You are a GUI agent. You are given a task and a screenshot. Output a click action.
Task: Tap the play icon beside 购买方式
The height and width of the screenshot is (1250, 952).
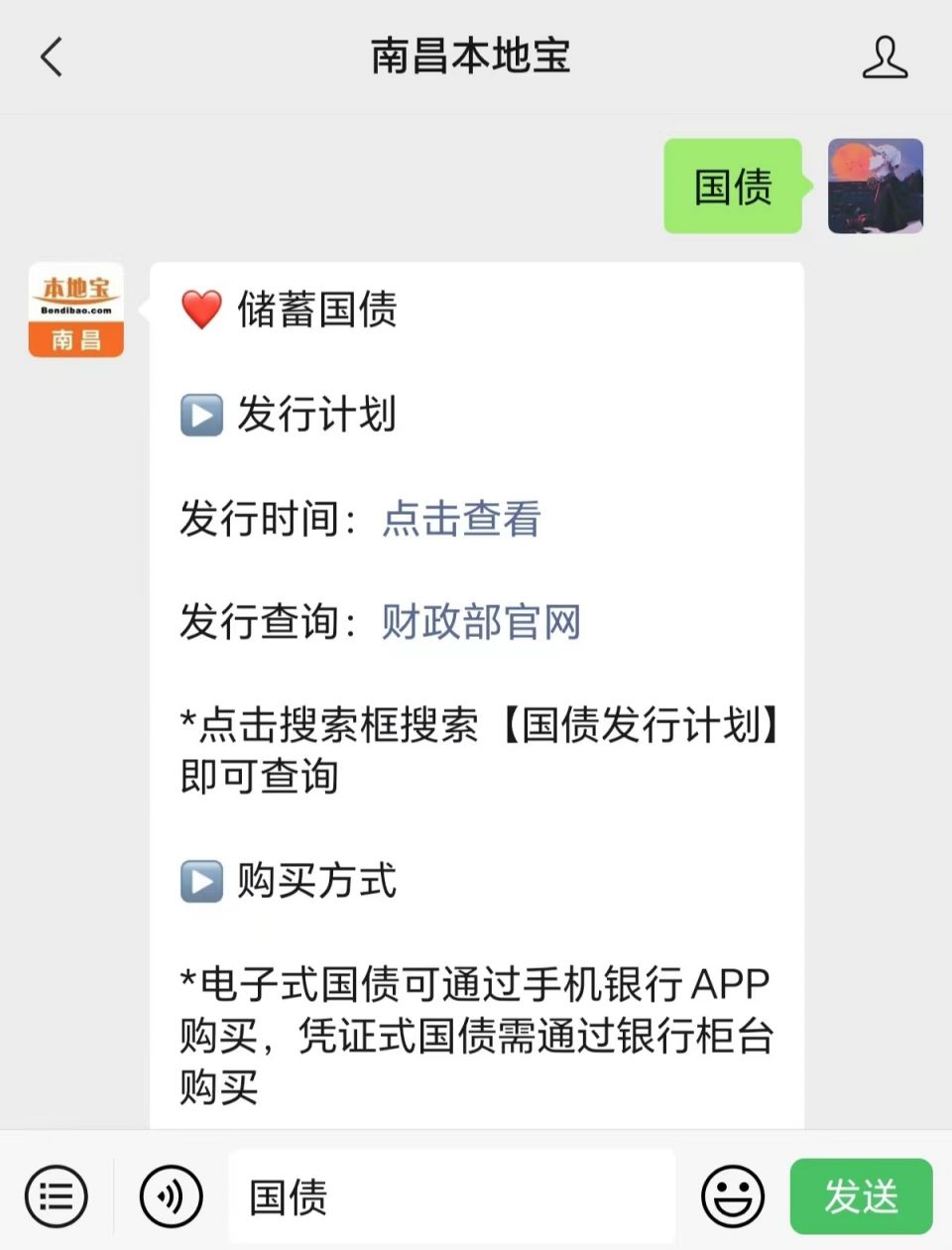pos(200,883)
